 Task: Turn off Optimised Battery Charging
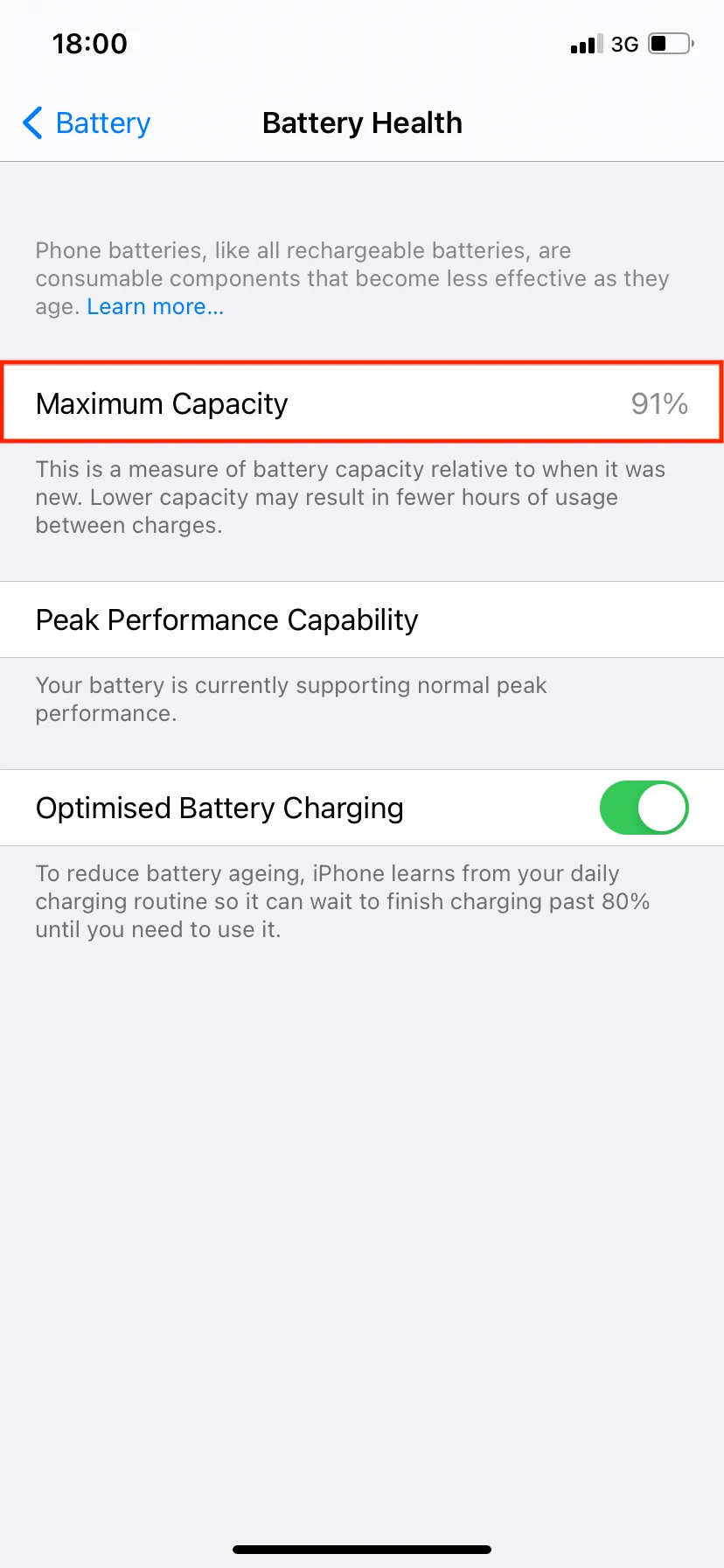point(644,808)
